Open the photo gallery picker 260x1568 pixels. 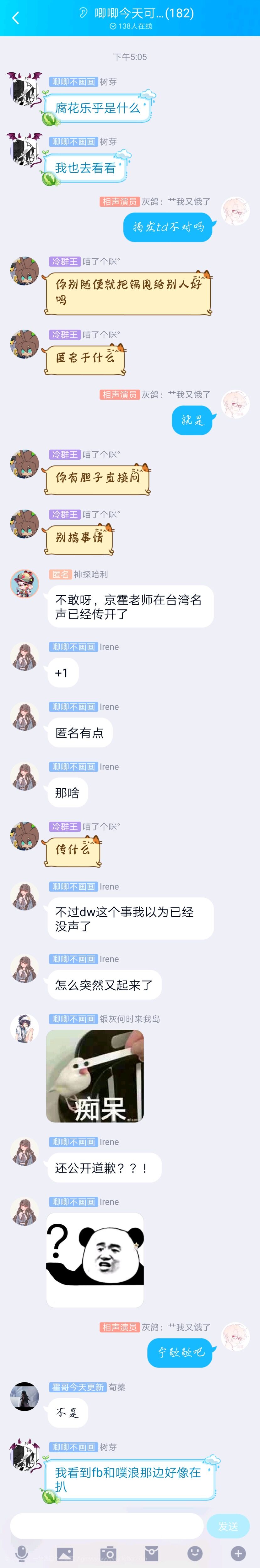[65, 1553]
